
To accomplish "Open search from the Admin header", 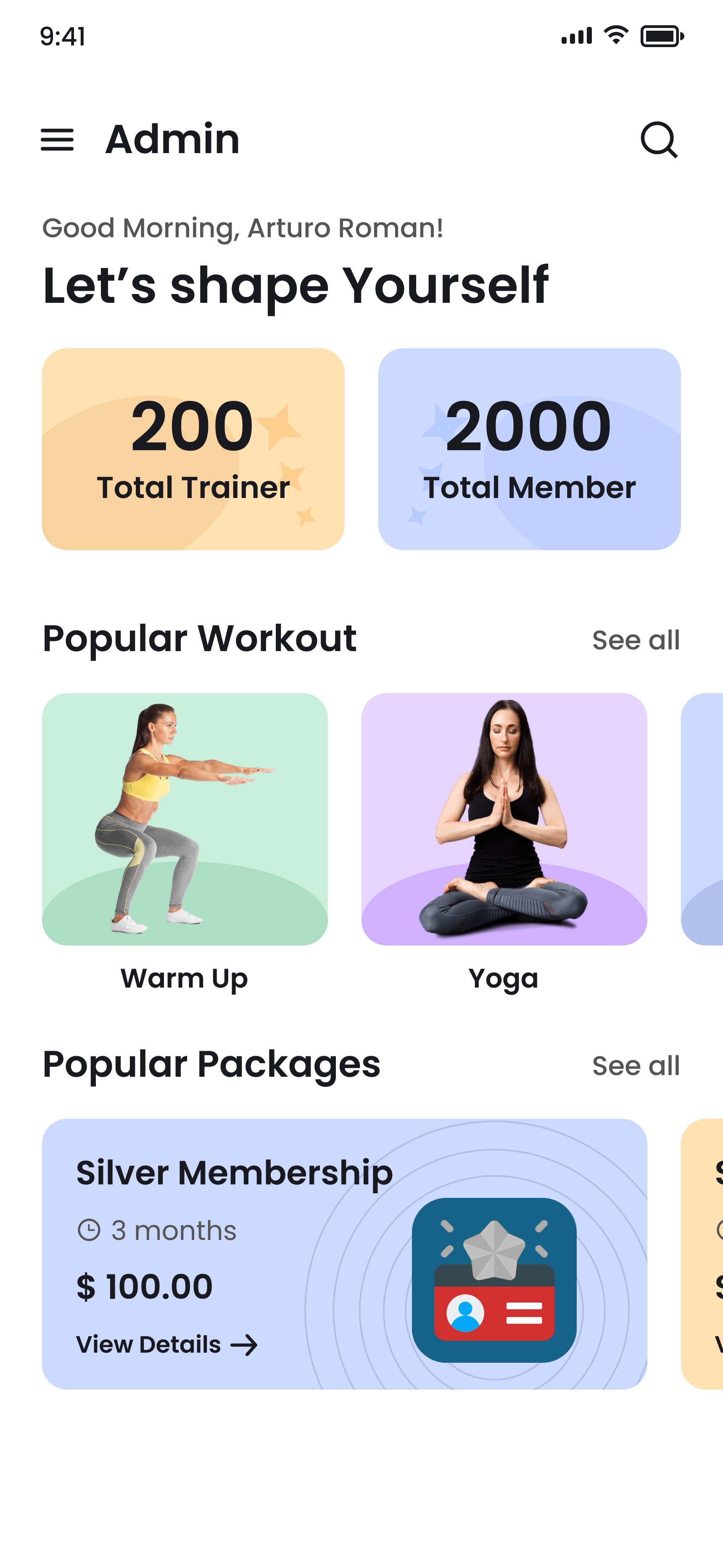I will (x=659, y=139).
